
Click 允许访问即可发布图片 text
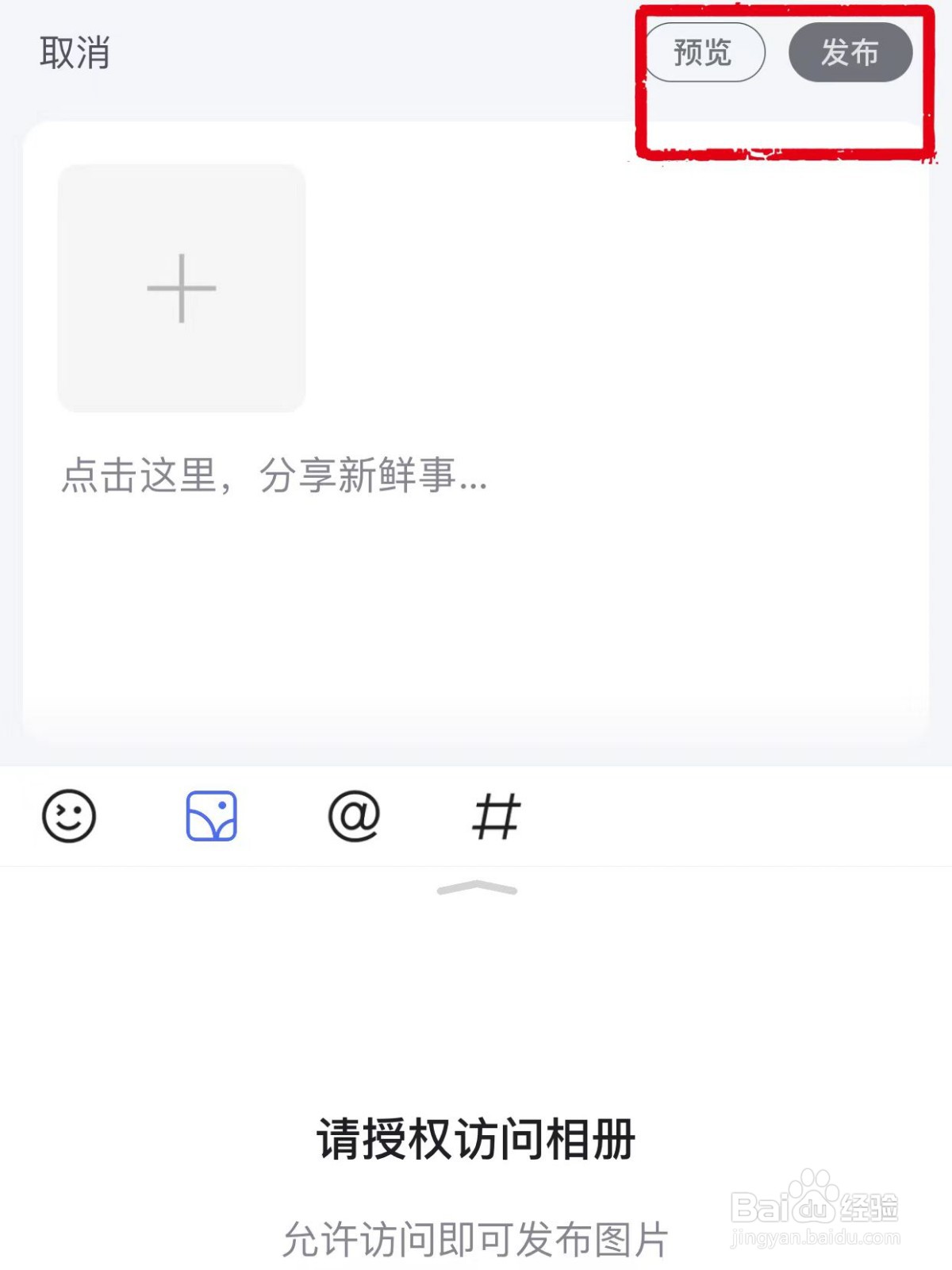coord(476,1232)
